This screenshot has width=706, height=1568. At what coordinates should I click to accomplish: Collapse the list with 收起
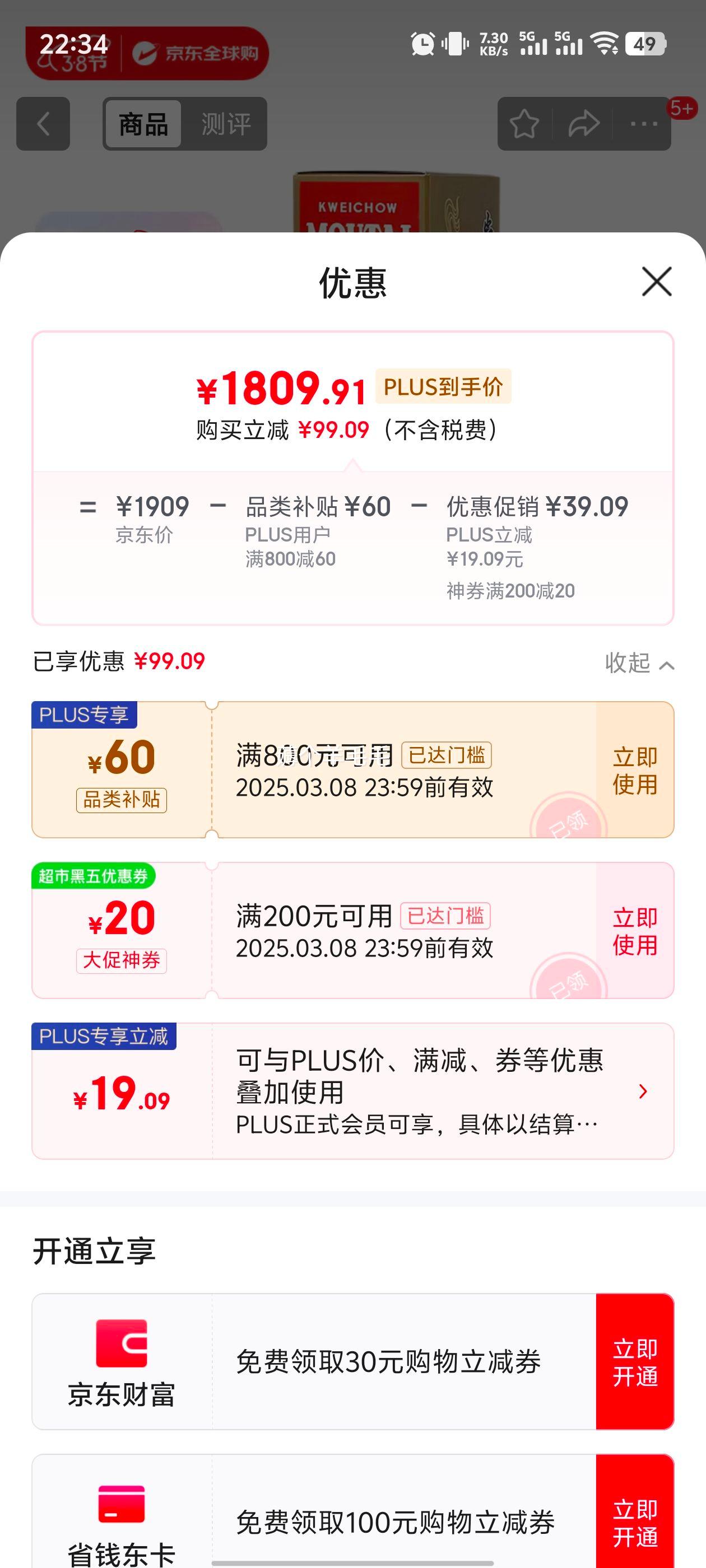pyautogui.click(x=639, y=663)
